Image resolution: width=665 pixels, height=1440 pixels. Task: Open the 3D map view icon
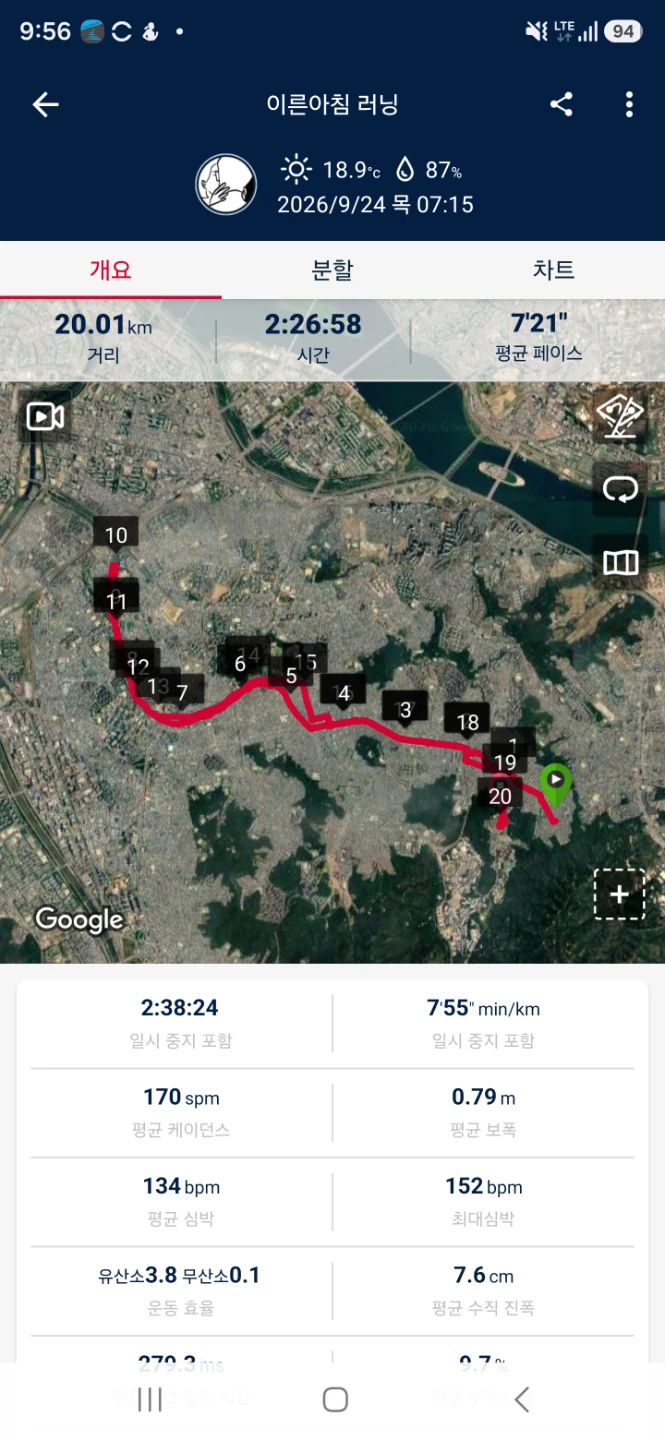coord(620,416)
